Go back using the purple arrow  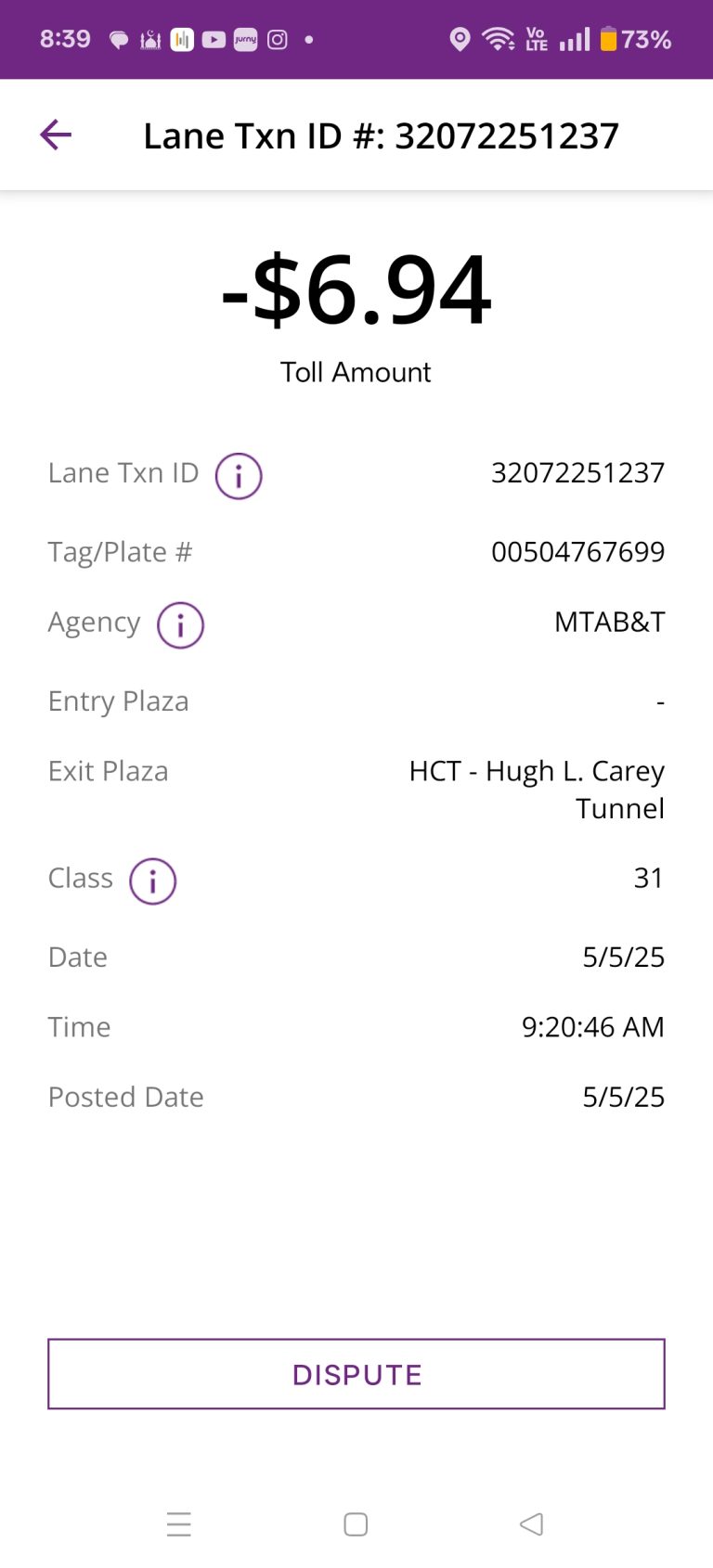tap(56, 135)
